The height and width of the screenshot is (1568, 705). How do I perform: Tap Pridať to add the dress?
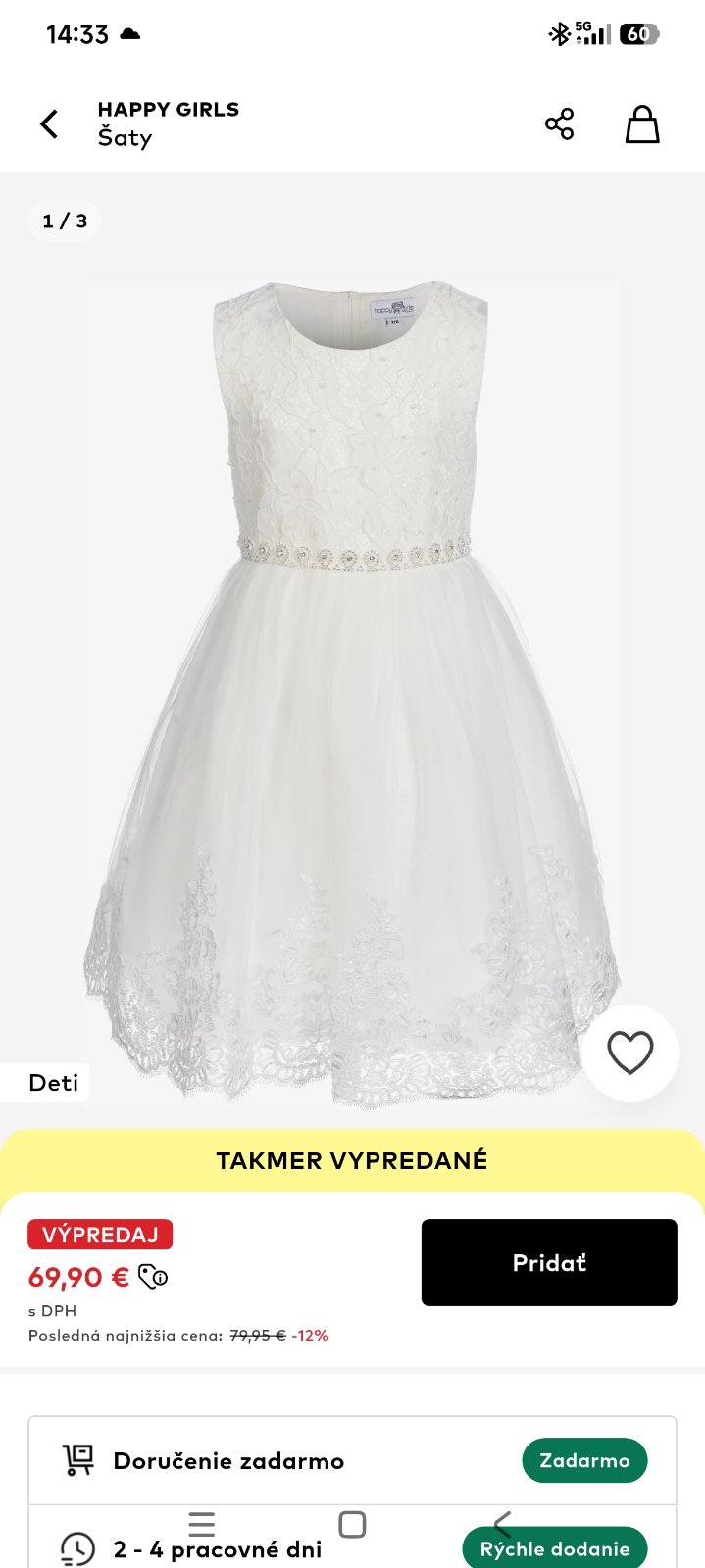[549, 1262]
